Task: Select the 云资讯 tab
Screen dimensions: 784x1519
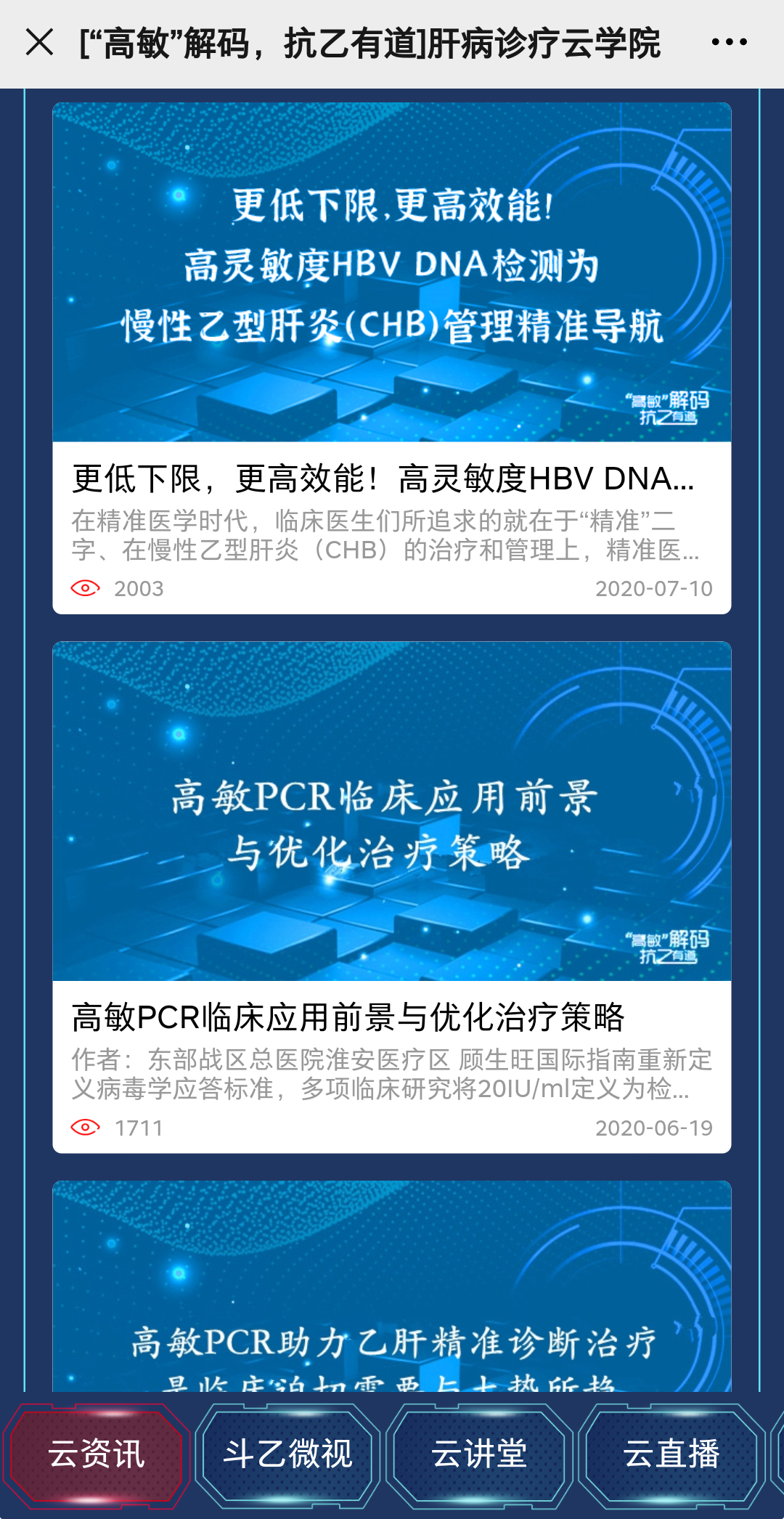Action: [x=97, y=1454]
